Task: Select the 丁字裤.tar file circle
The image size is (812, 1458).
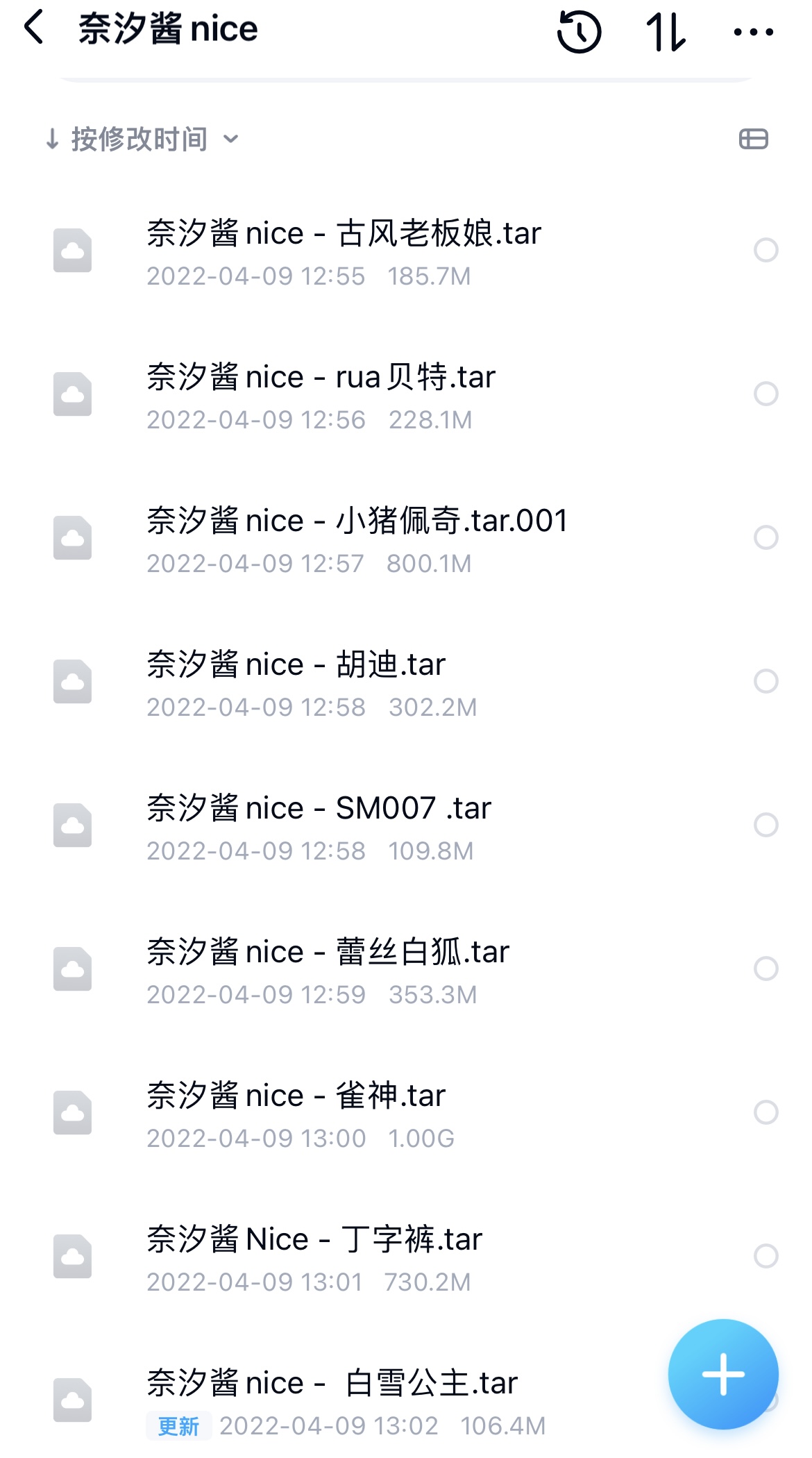Action: tap(766, 1256)
